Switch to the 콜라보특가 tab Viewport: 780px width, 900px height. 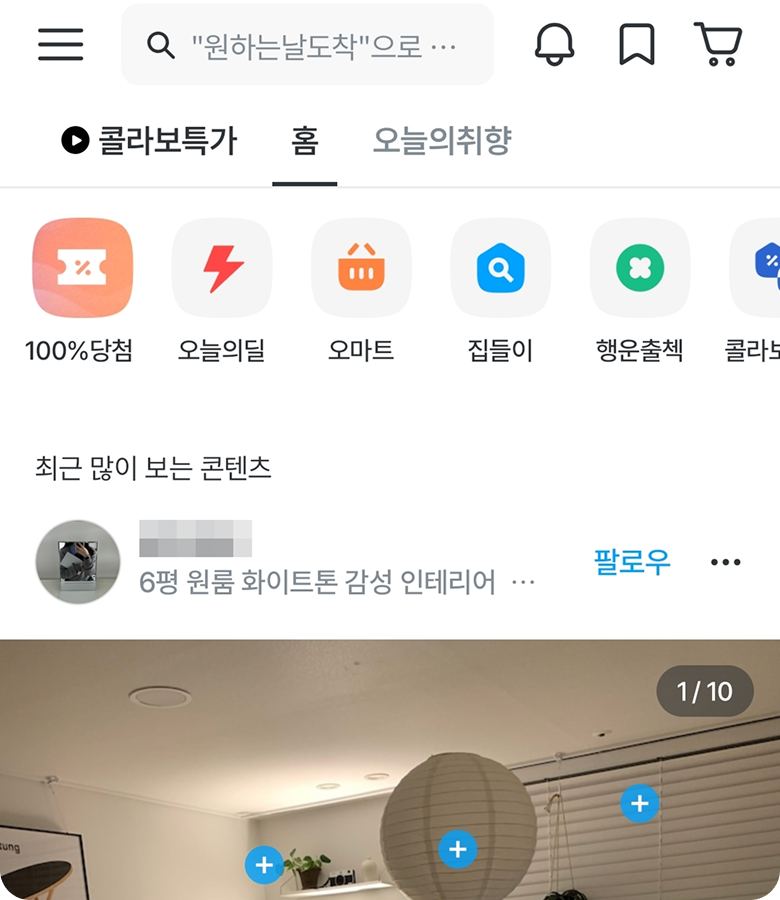[149, 141]
